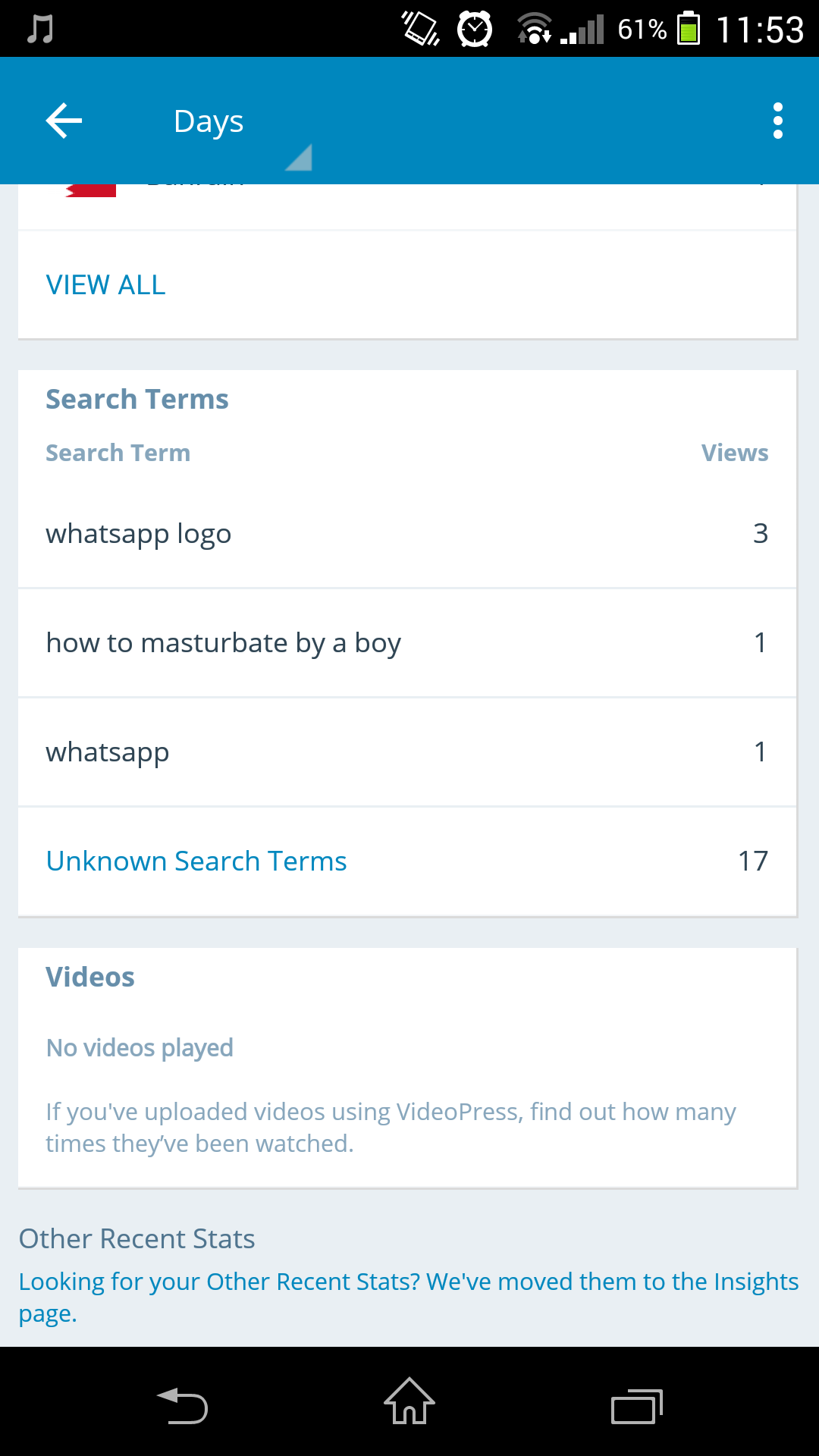
Task: Open the overflow menu
Action: pos(777,121)
